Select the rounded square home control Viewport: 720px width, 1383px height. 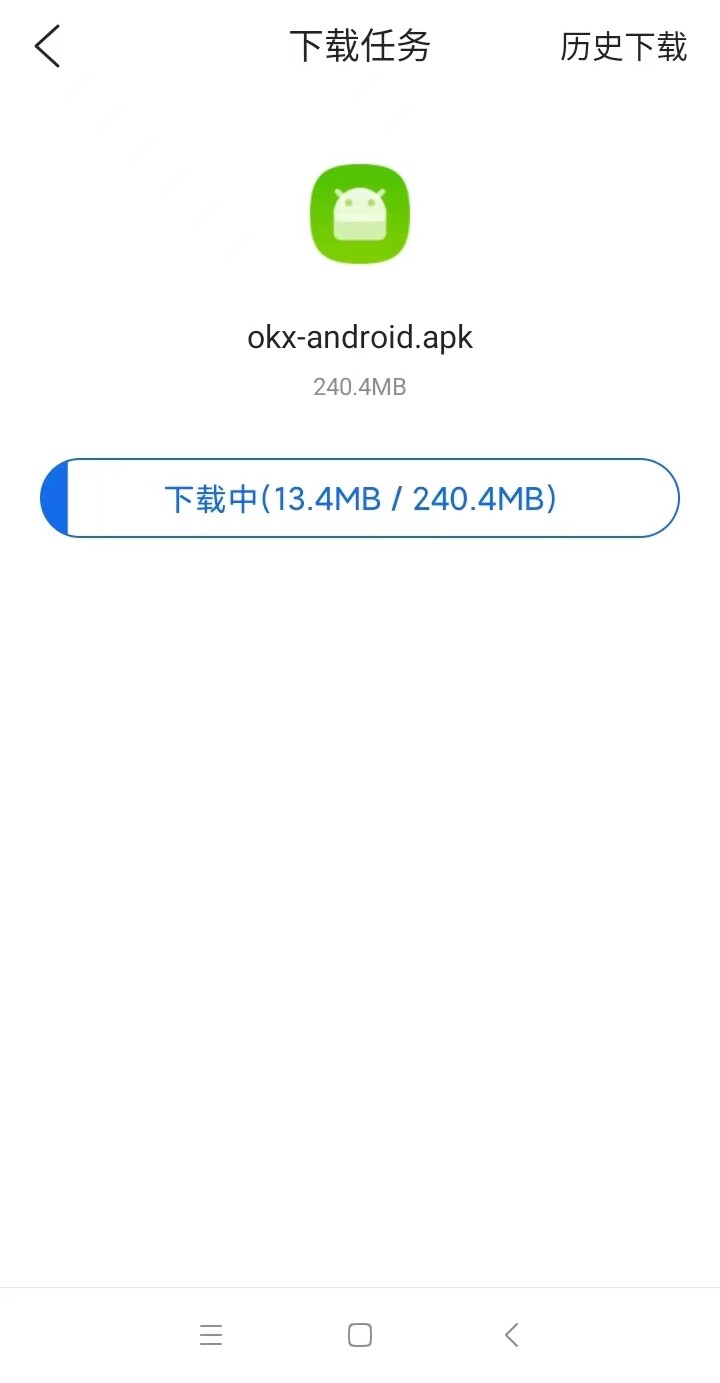click(360, 1334)
